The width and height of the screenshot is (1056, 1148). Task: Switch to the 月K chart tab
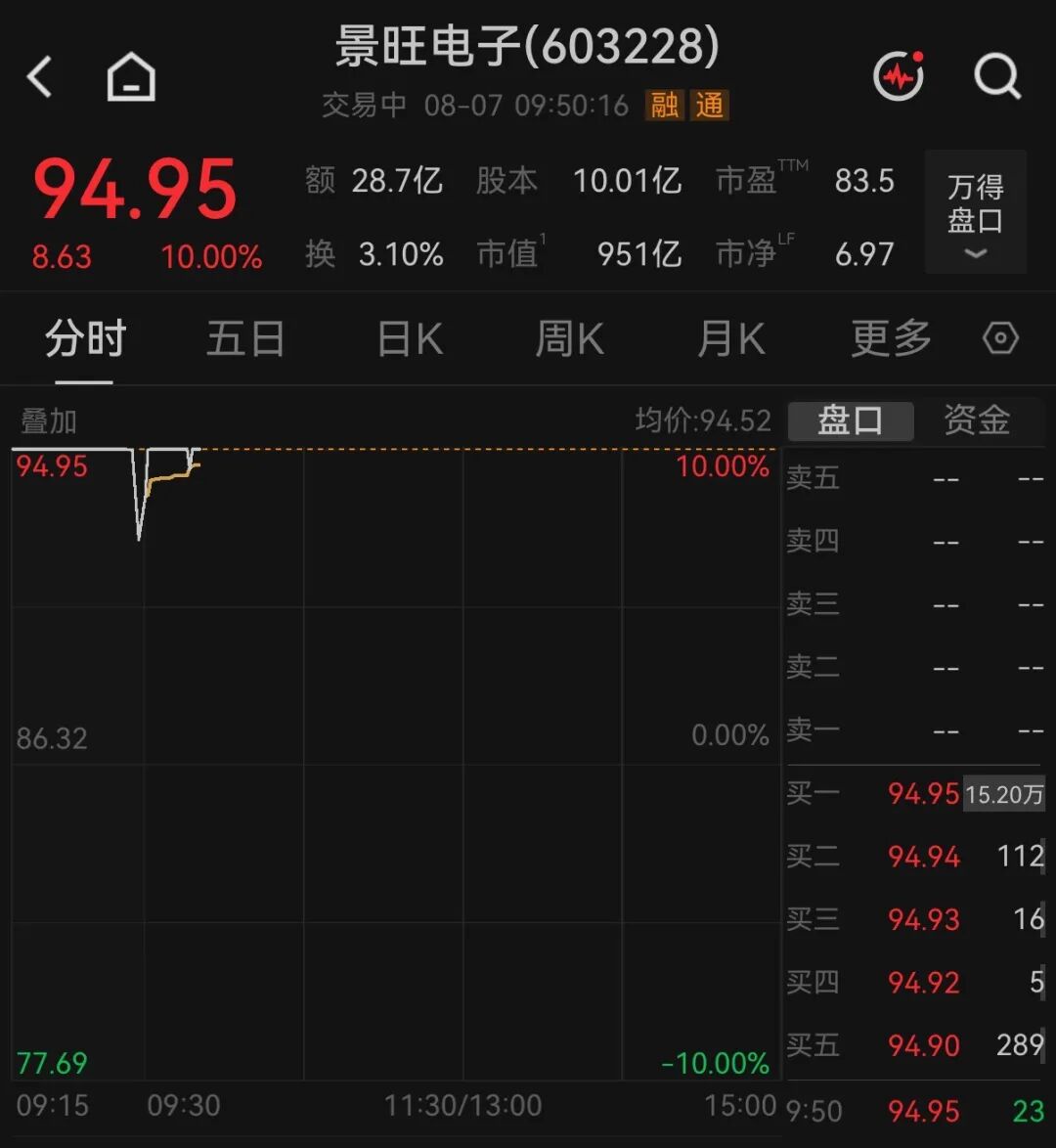730,339
